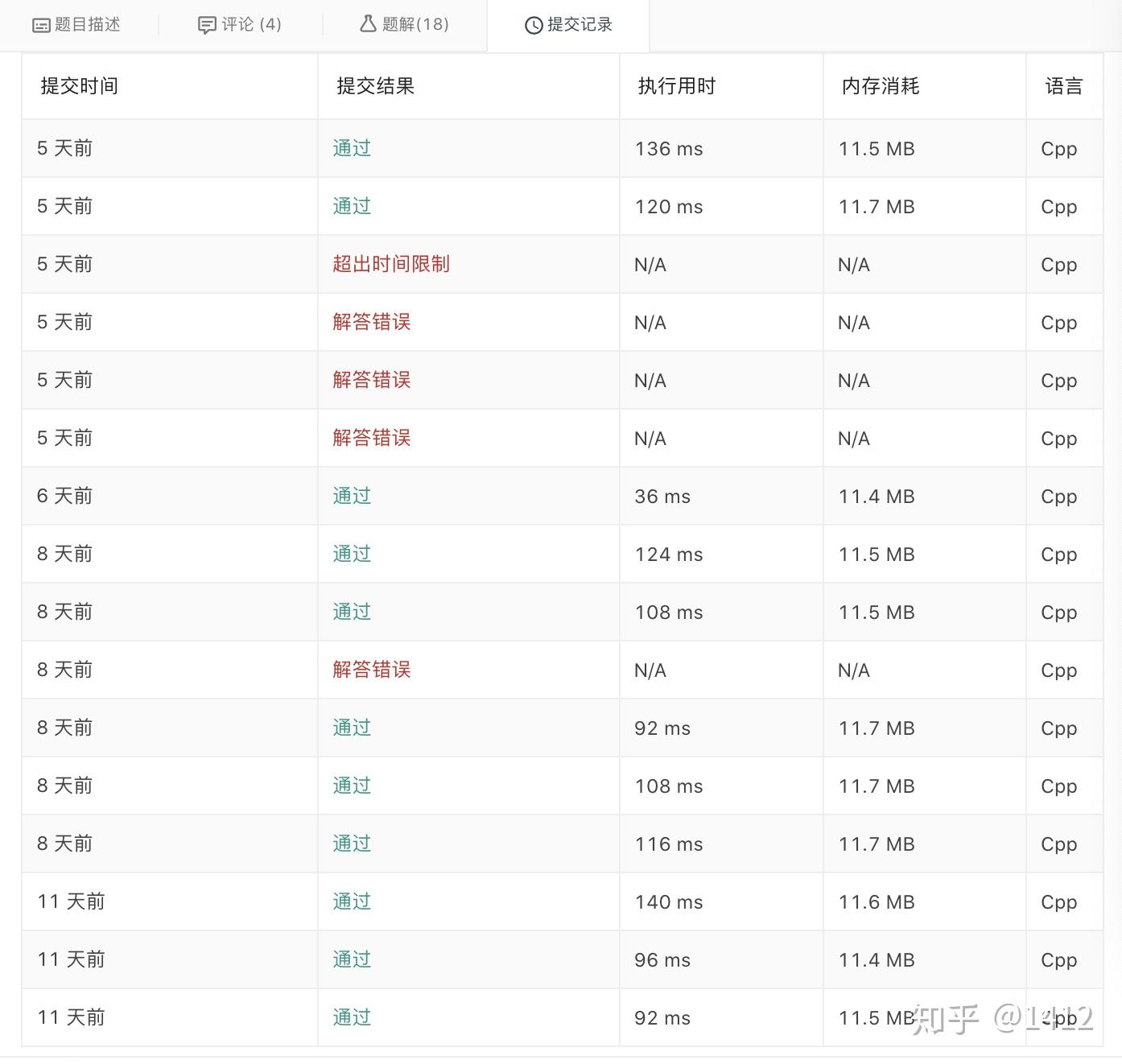The image size is (1122, 1064).
Task: Open the 通过 submission with 124 ms
Action: (x=352, y=554)
